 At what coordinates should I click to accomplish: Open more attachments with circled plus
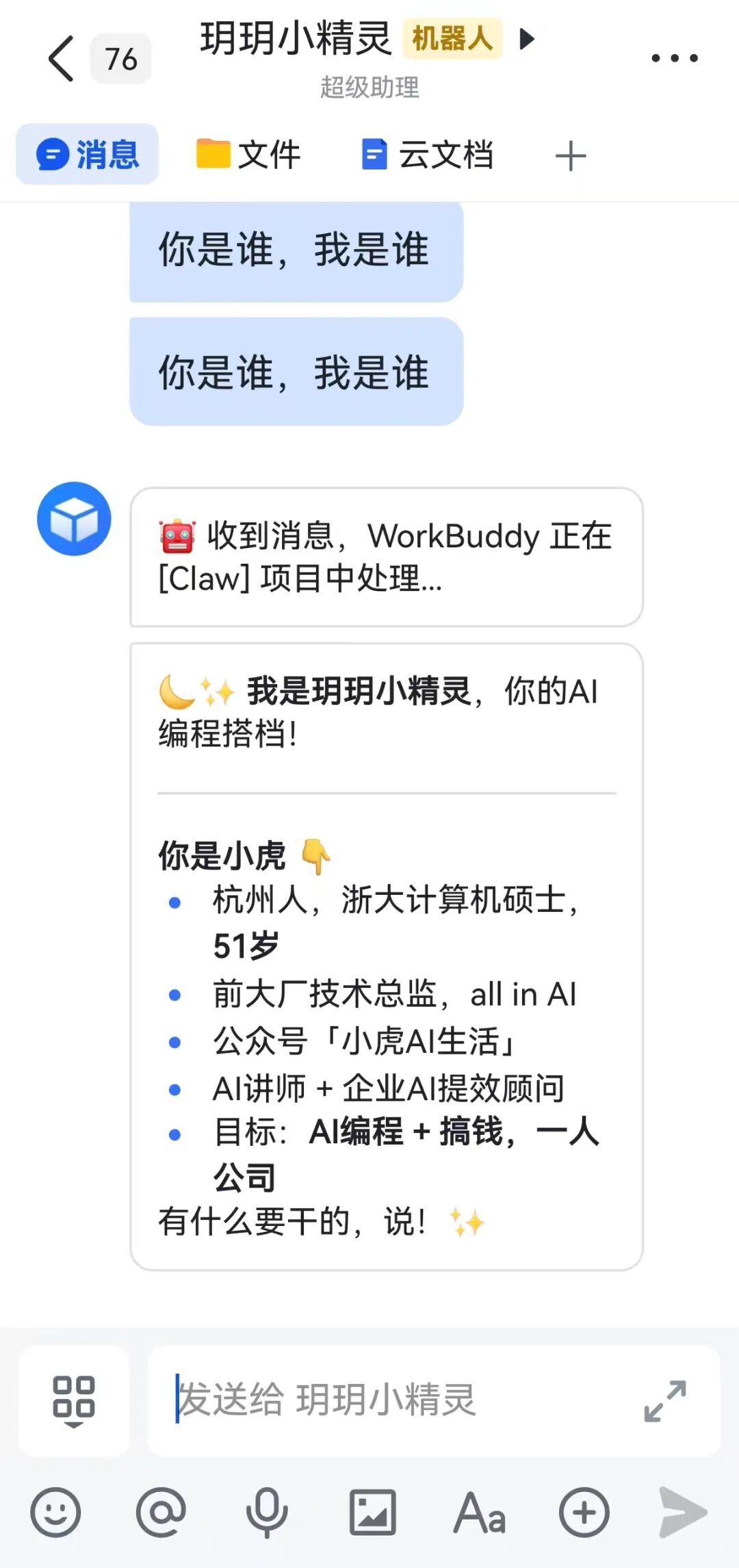[584, 1513]
